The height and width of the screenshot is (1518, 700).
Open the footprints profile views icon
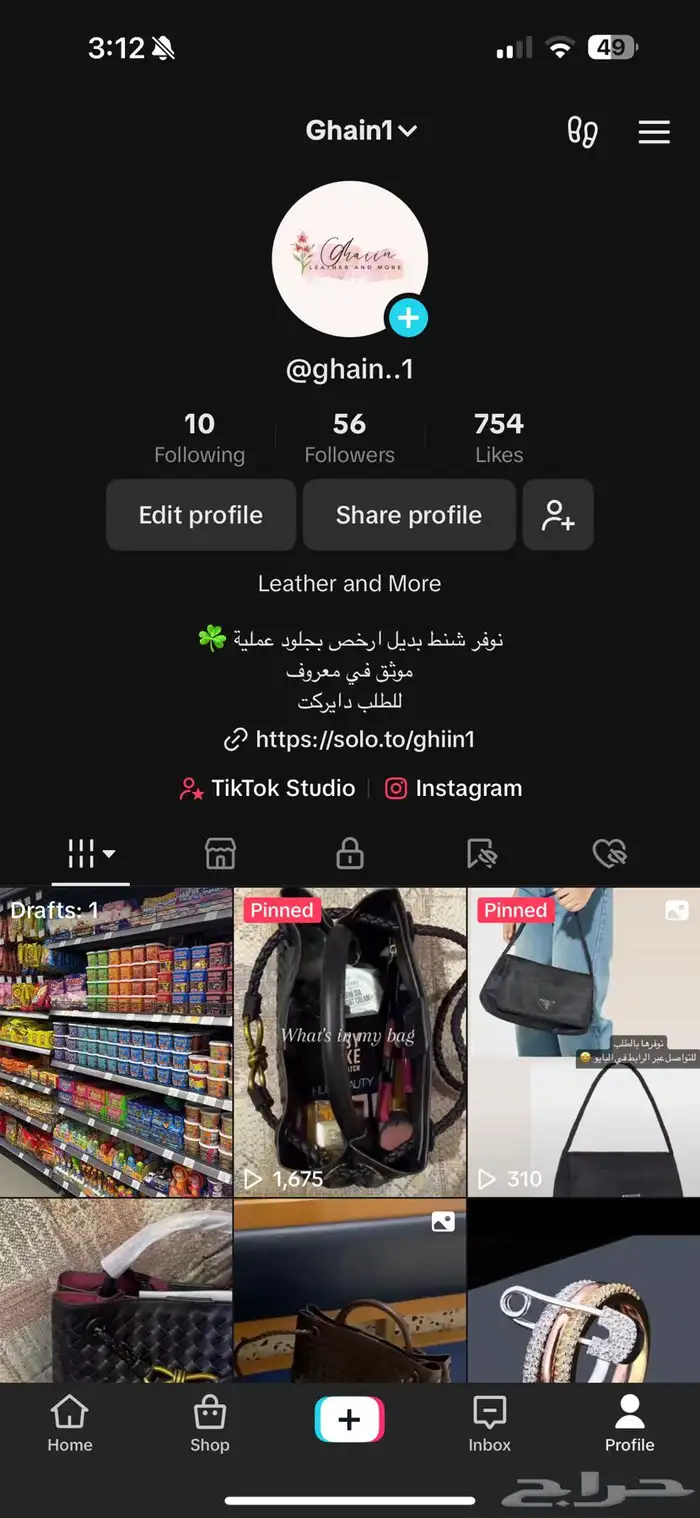tap(582, 132)
